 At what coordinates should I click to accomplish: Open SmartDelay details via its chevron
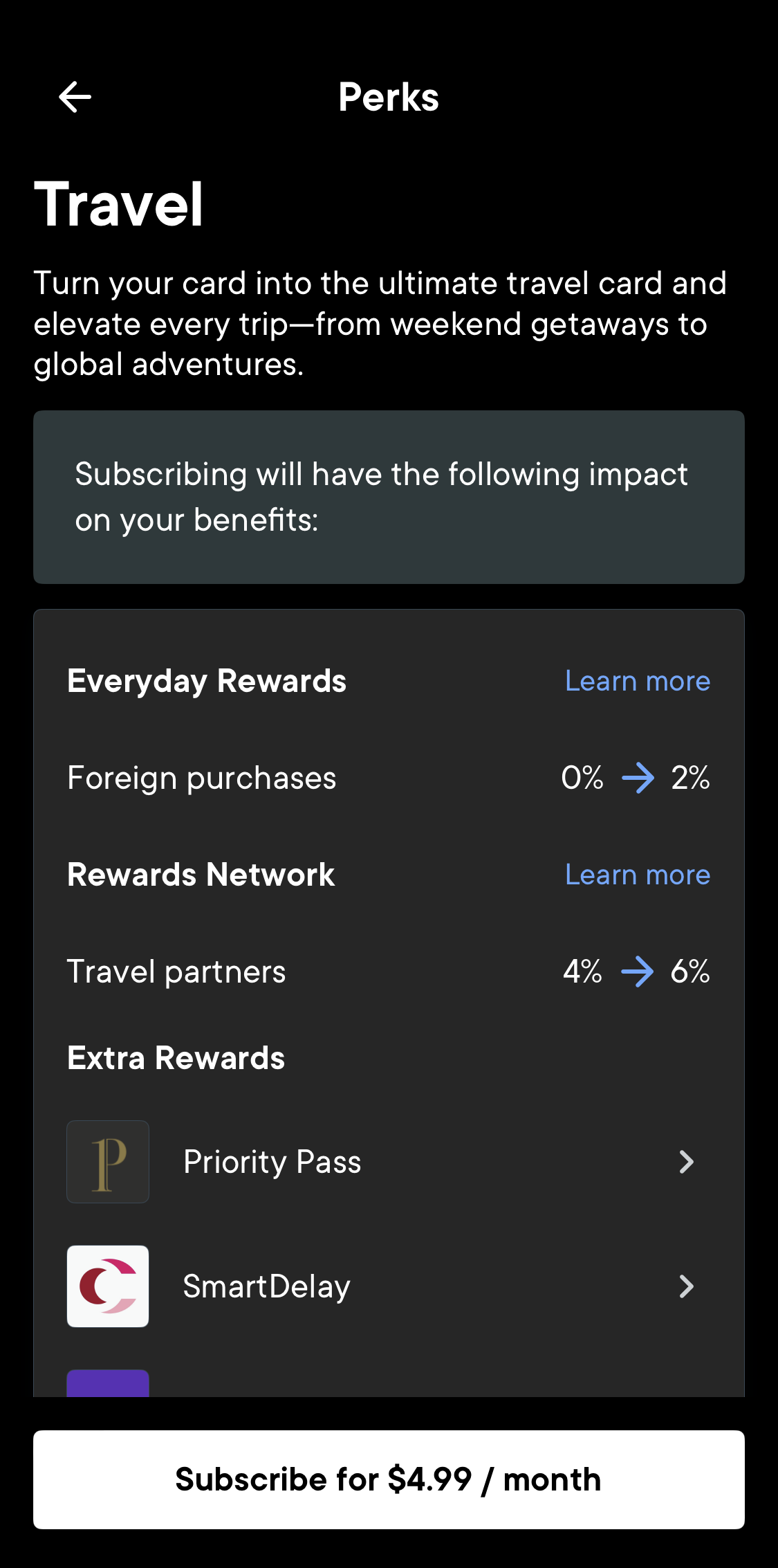[686, 1286]
